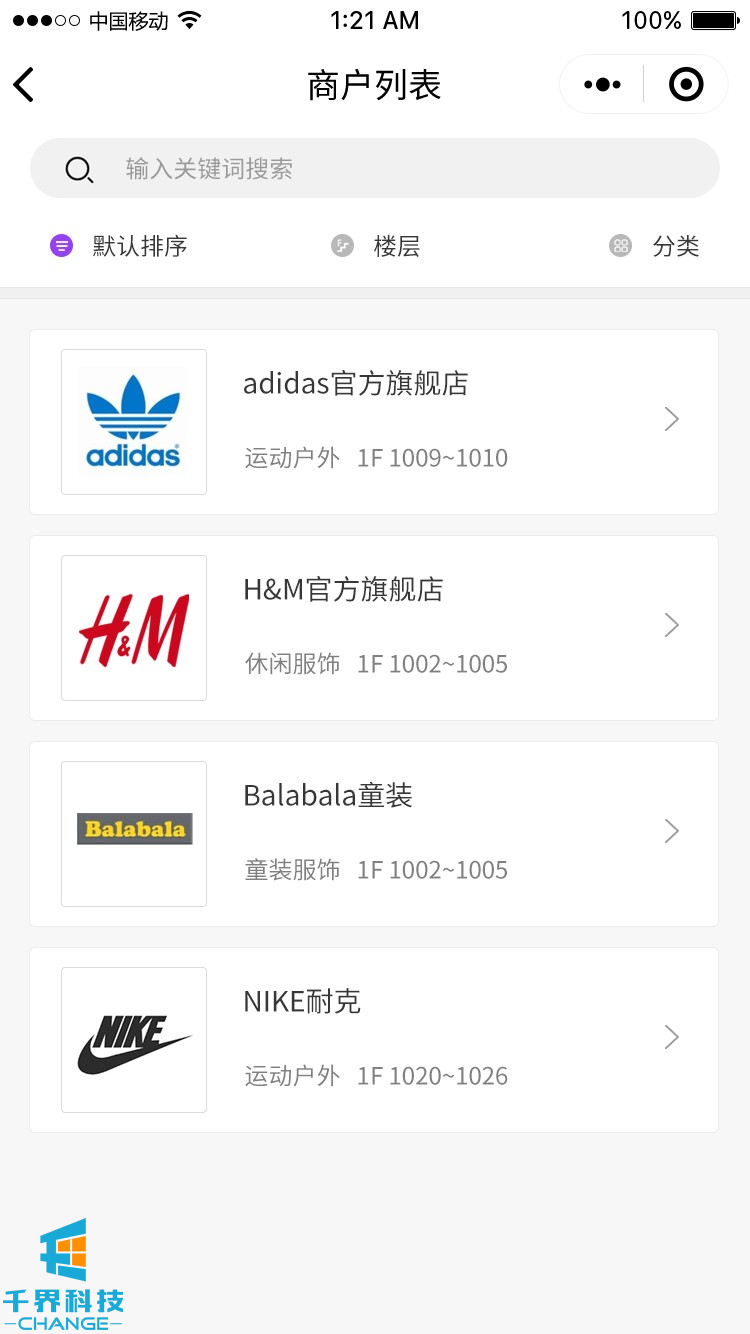Image resolution: width=750 pixels, height=1334 pixels.
Task: Open the Balabala童装 store
Action: tap(374, 834)
